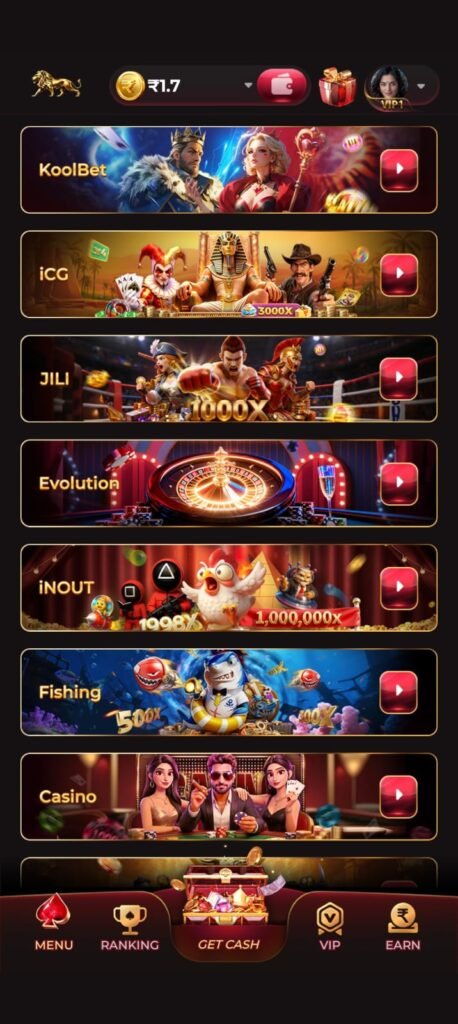Expand the arrow next to profile avatar
458x1024 pixels.
421,86
